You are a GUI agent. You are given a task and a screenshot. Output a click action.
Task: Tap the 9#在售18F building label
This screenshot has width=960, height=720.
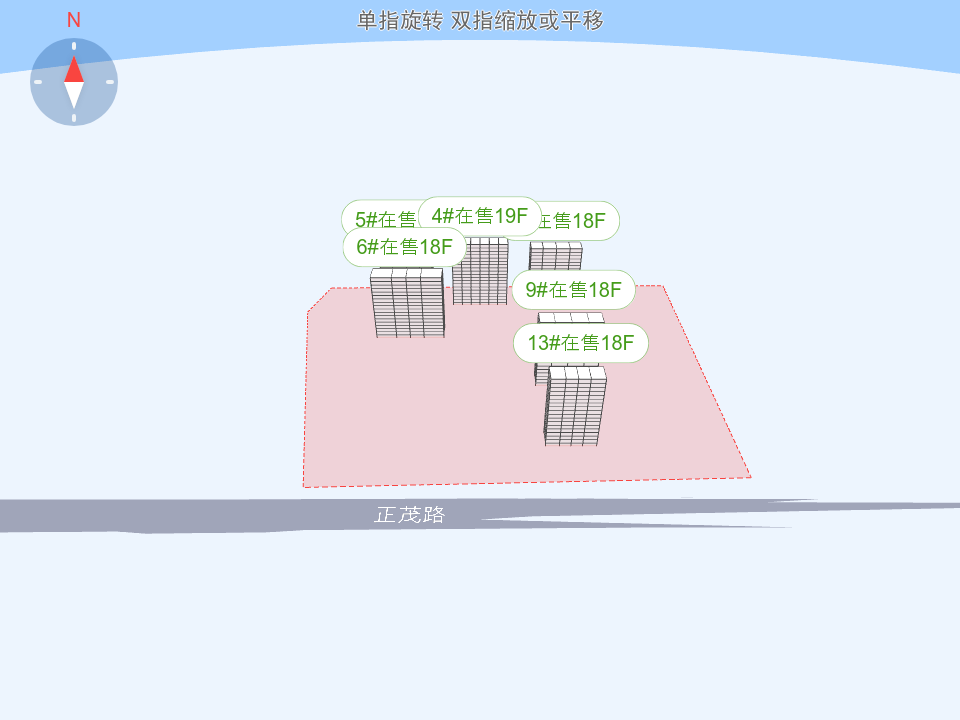(574, 290)
